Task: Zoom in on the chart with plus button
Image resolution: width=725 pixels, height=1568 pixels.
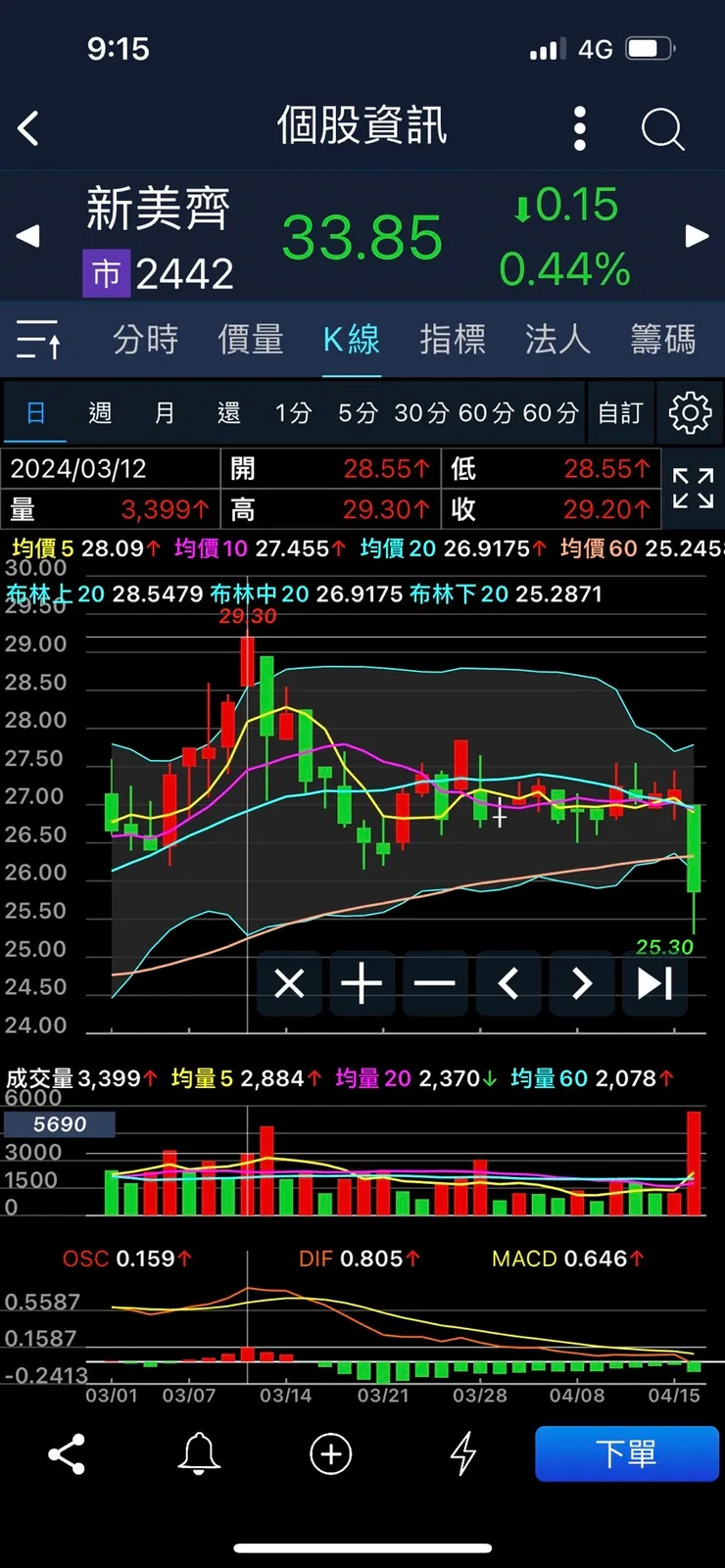Action: (362, 983)
